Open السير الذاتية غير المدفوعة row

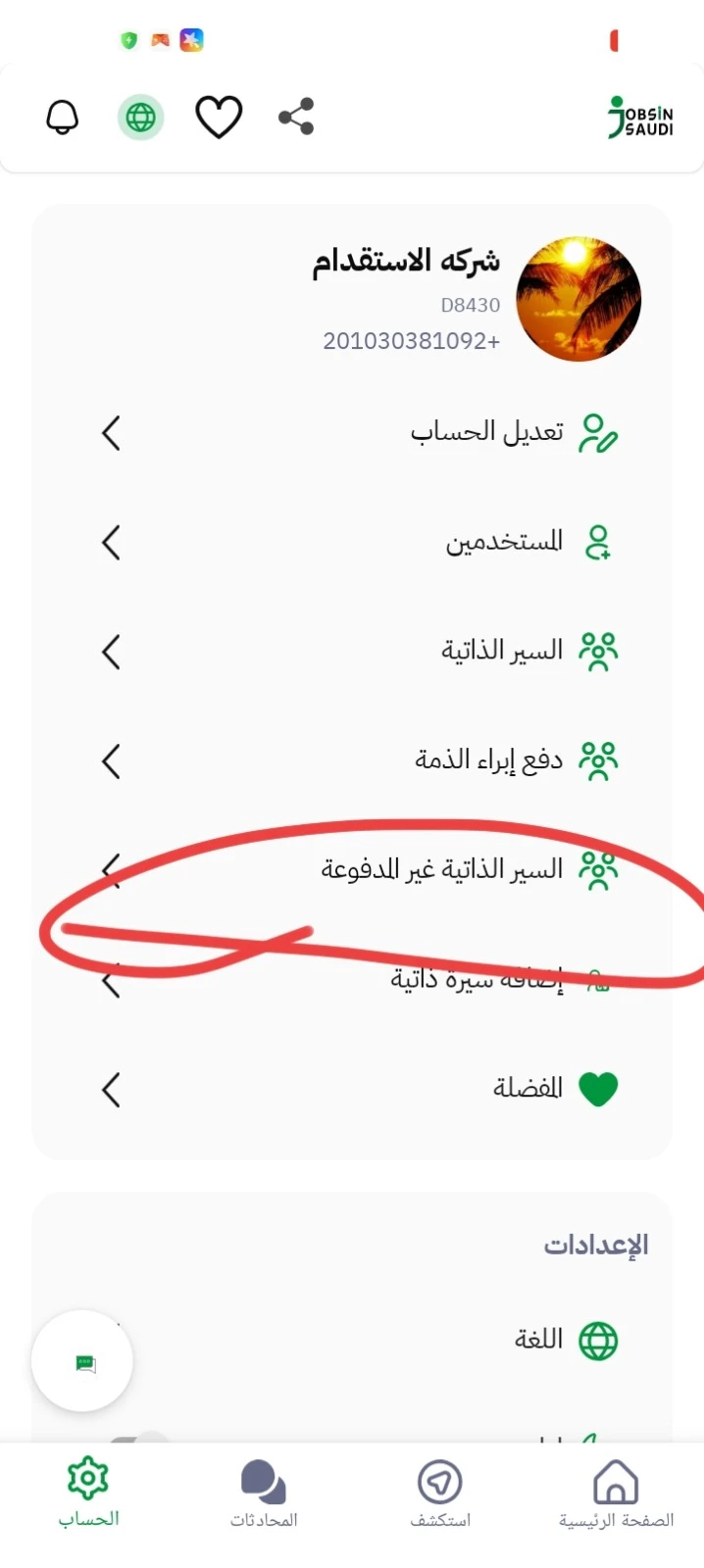pyautogui.click(x=352, y=870)
